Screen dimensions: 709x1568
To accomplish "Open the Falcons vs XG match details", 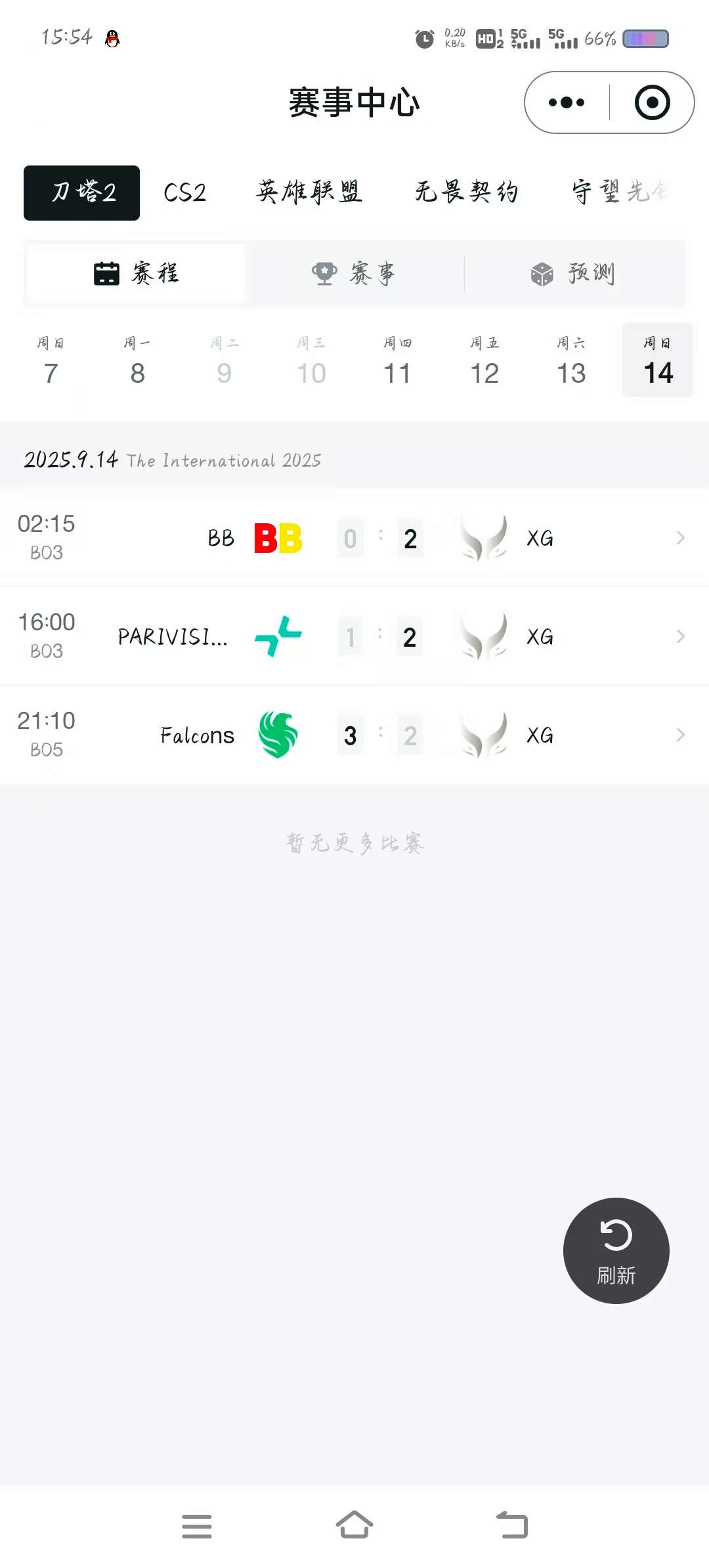I will point(354,735).
